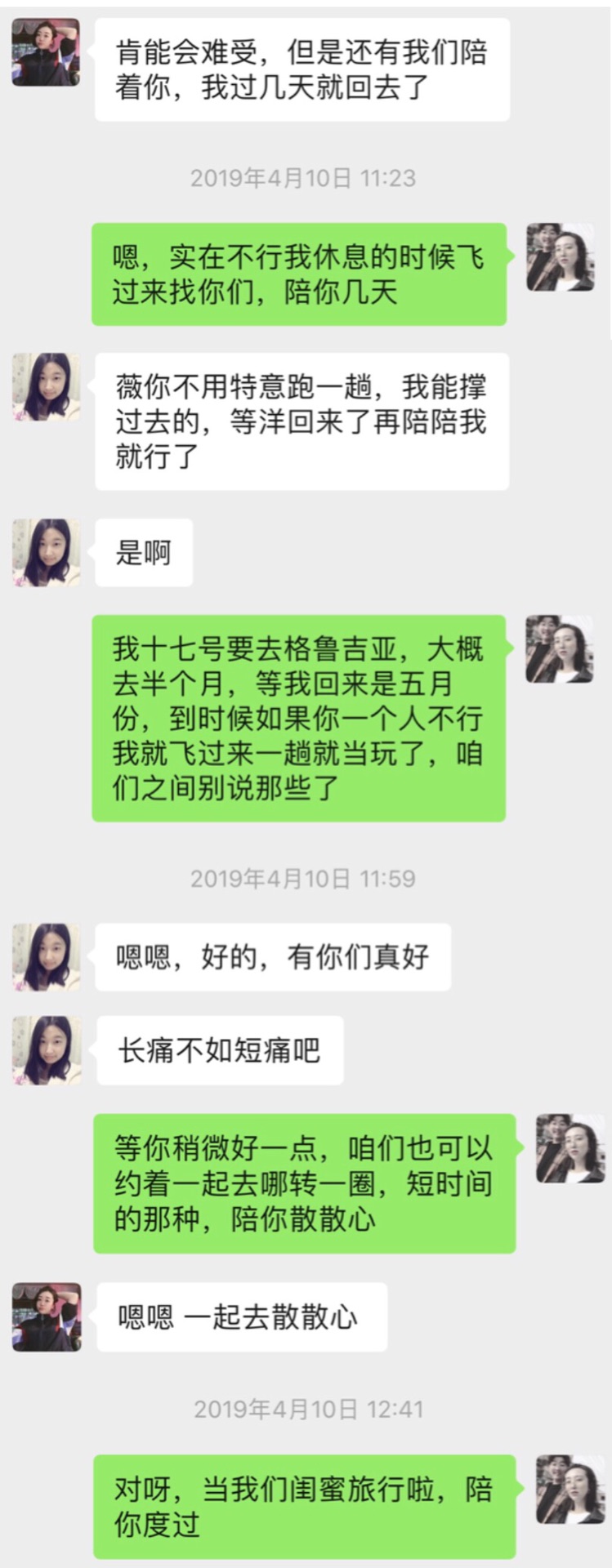This screenshot has width=612, height=1568.
Task: Open sender's avatar beside '是啊' message
Action: (x=47, y=553)
